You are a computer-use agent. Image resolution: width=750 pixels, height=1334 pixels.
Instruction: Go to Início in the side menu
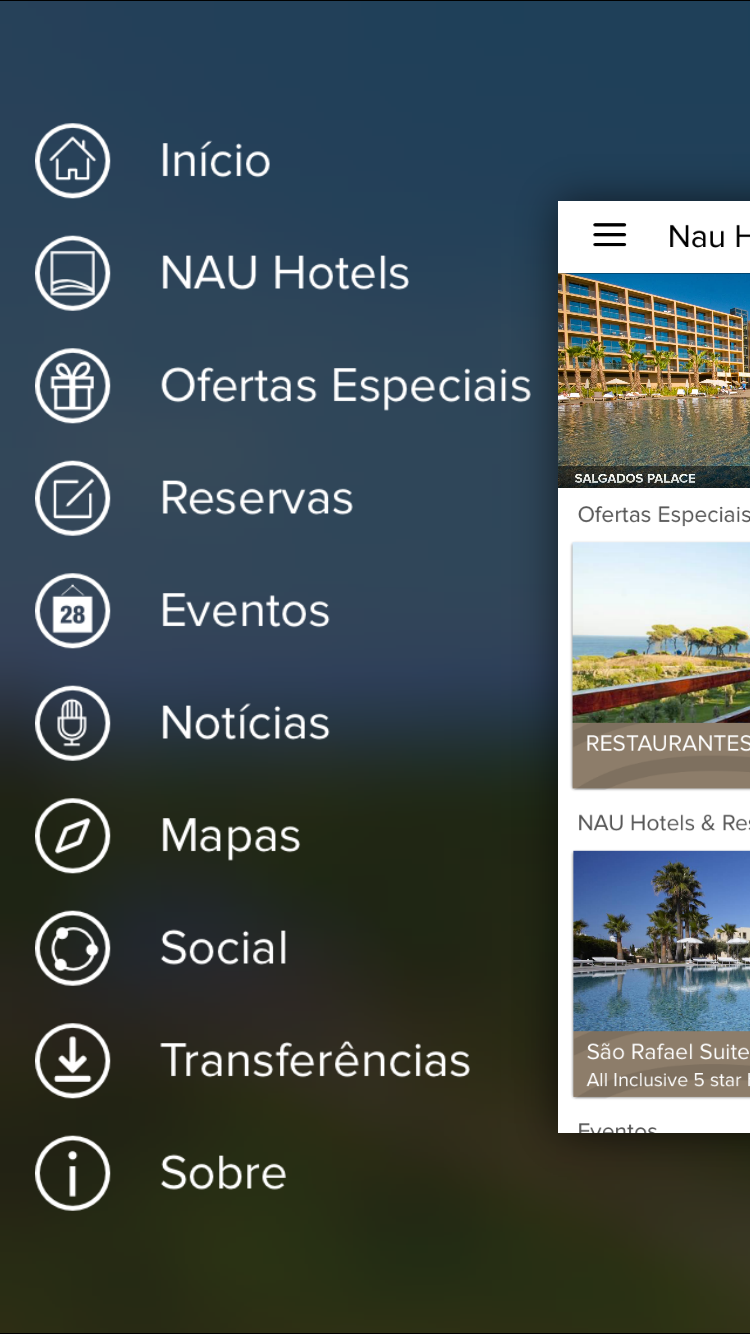click(215, 161)
